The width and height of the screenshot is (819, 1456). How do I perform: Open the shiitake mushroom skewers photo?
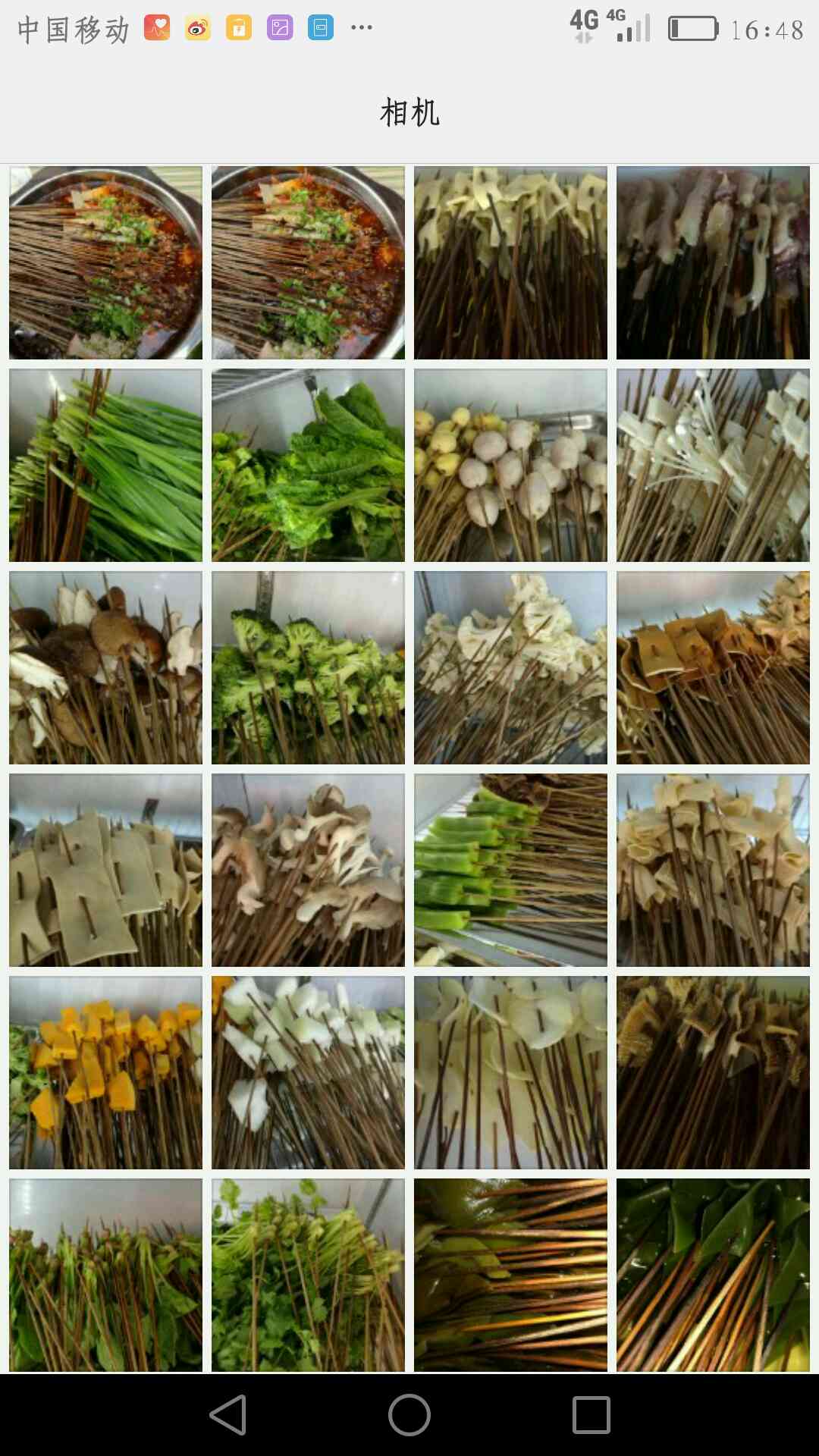(105, 667)
